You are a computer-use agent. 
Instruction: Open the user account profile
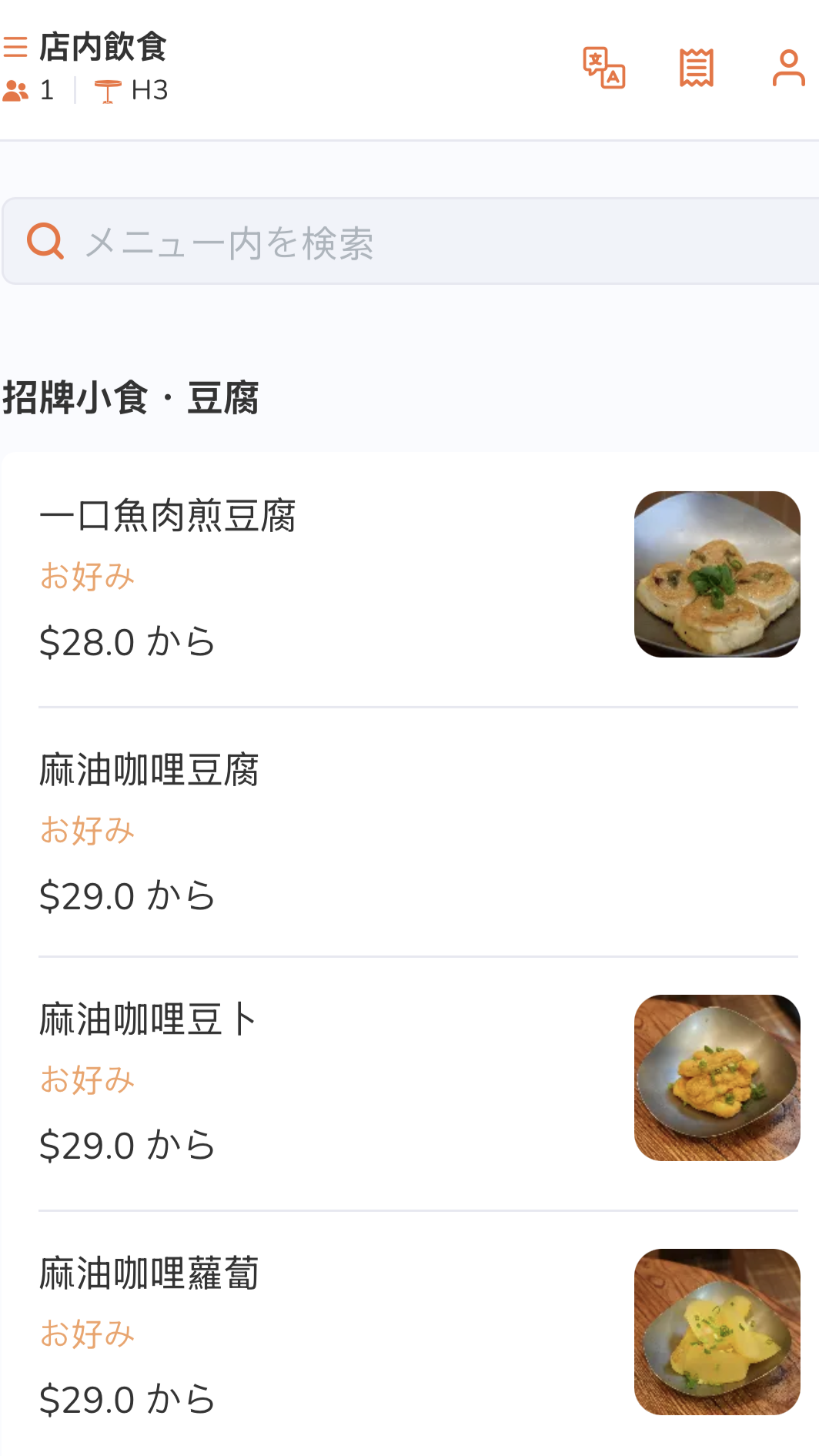[x=788, y=69]
